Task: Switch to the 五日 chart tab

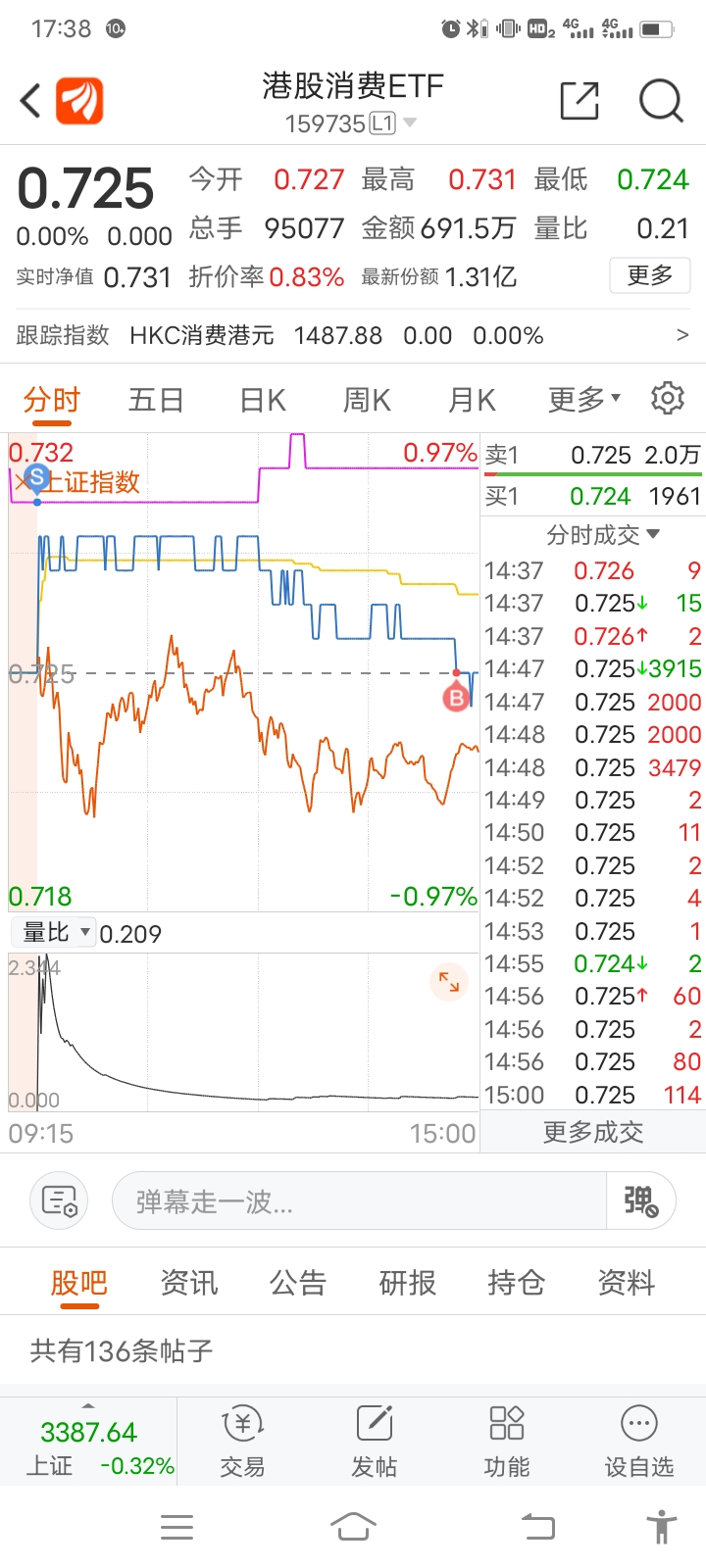Action: 156,400
